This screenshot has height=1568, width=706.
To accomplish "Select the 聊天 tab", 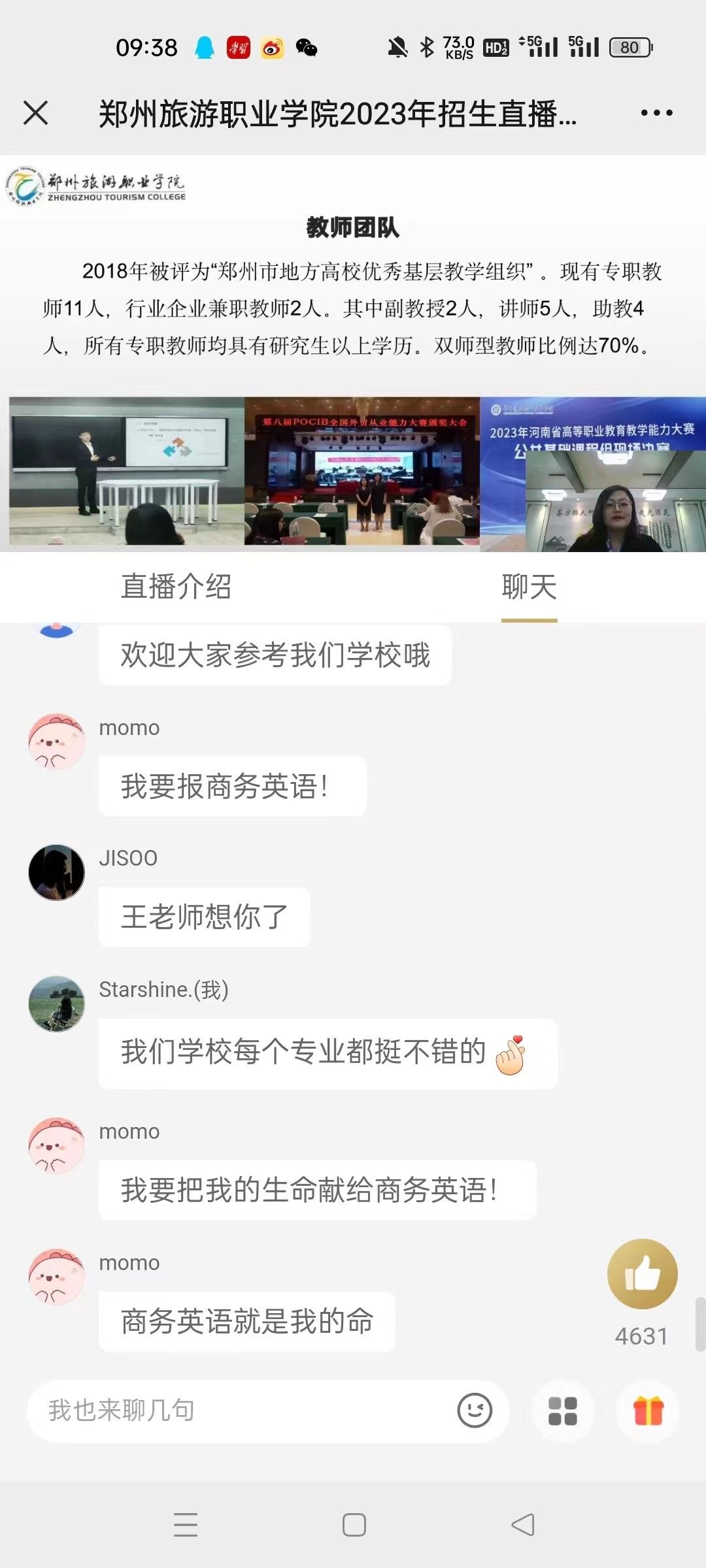I will click(x=529, y=586).
